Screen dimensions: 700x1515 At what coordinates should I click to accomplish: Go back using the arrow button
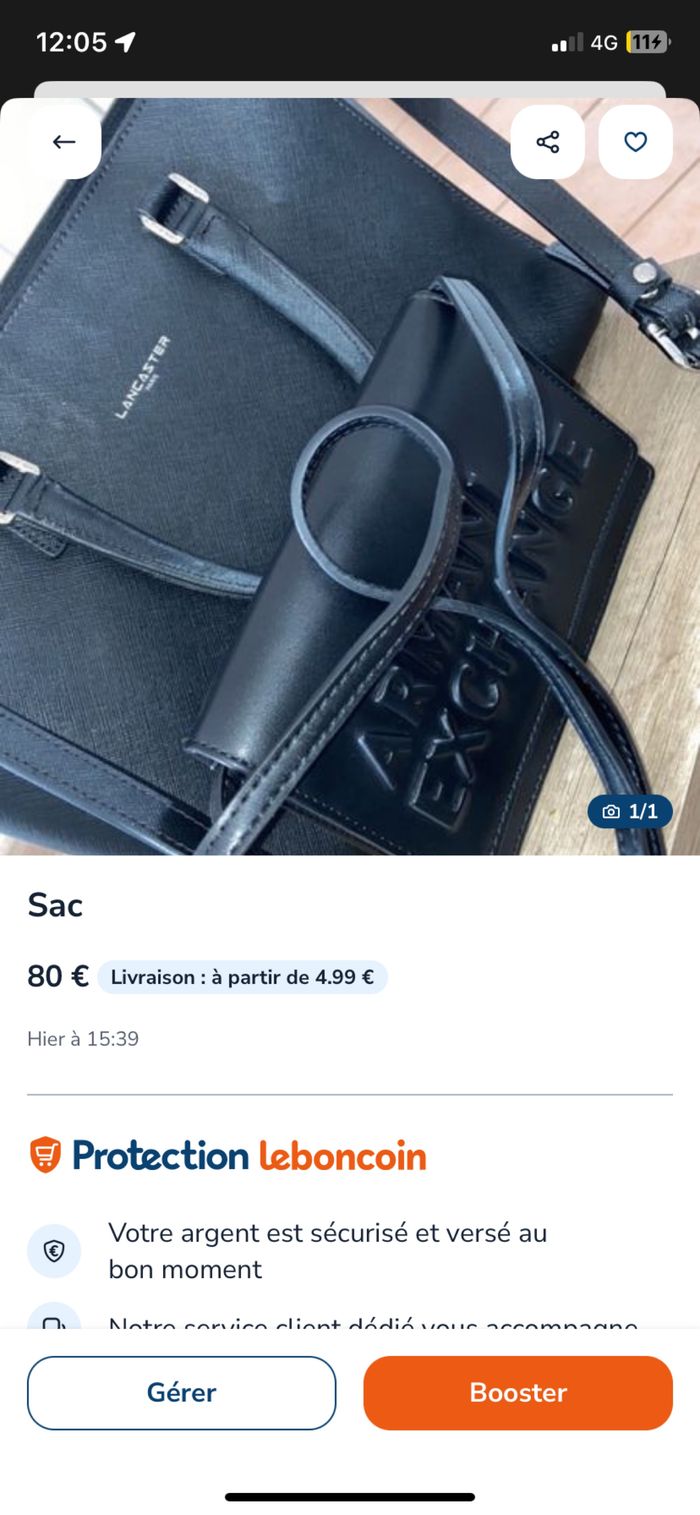64,142
